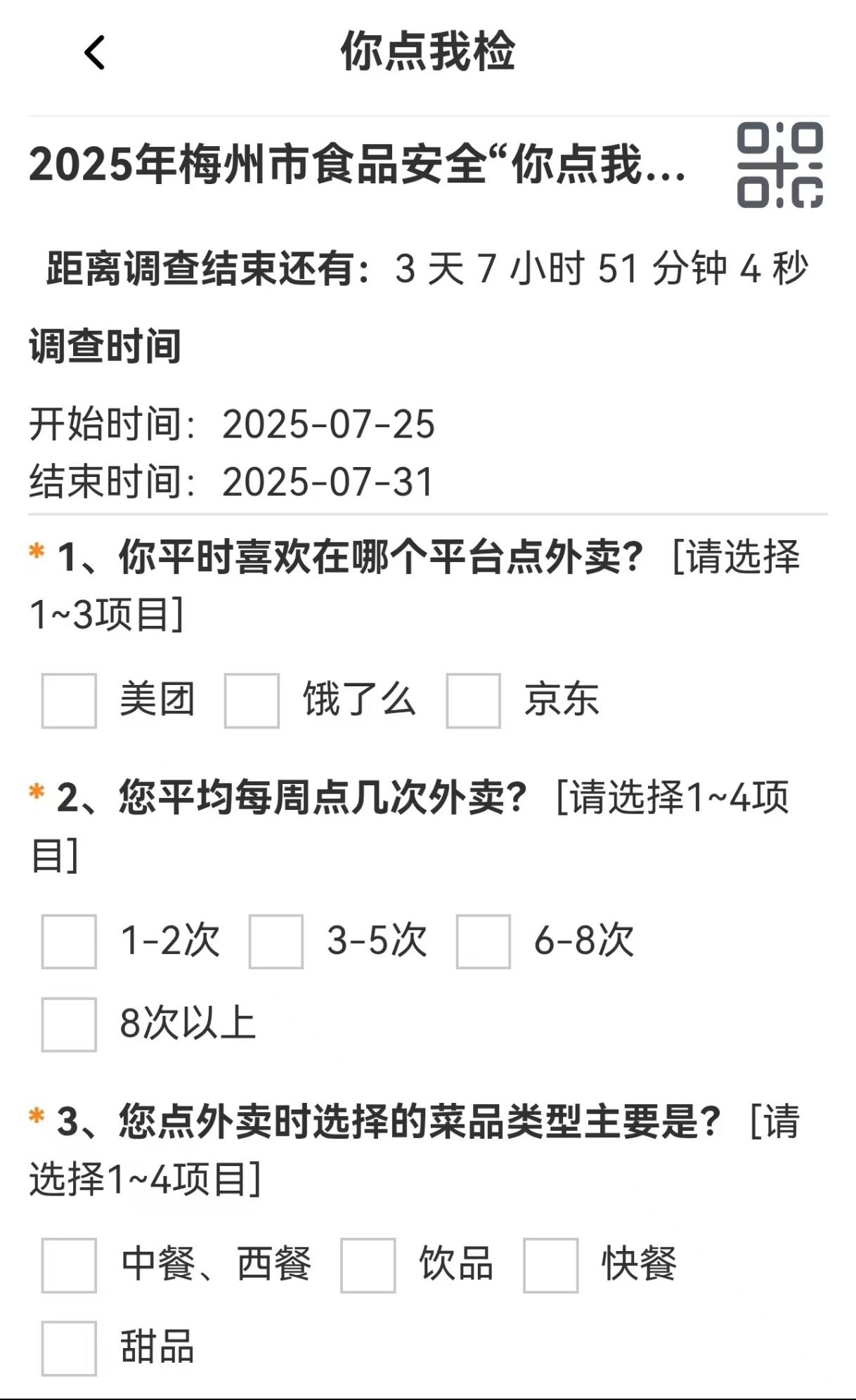Tick 8次以上 frequency option
This screenshot has height=1400, width=856.
[69, 1024]
